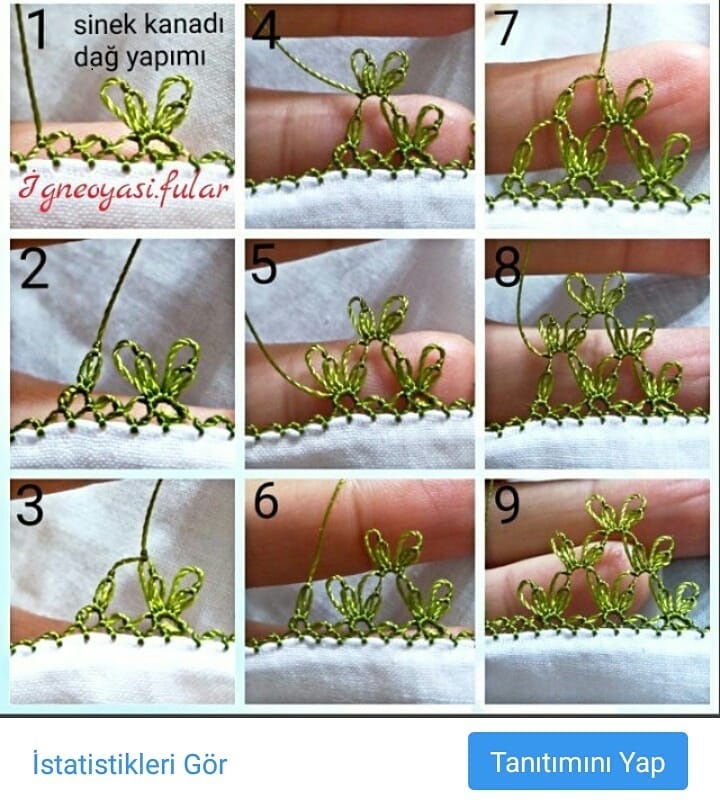Open the needle lace tutorial post image
The width and height of the screenshot is (720, 800).
(x=360, y=355)
